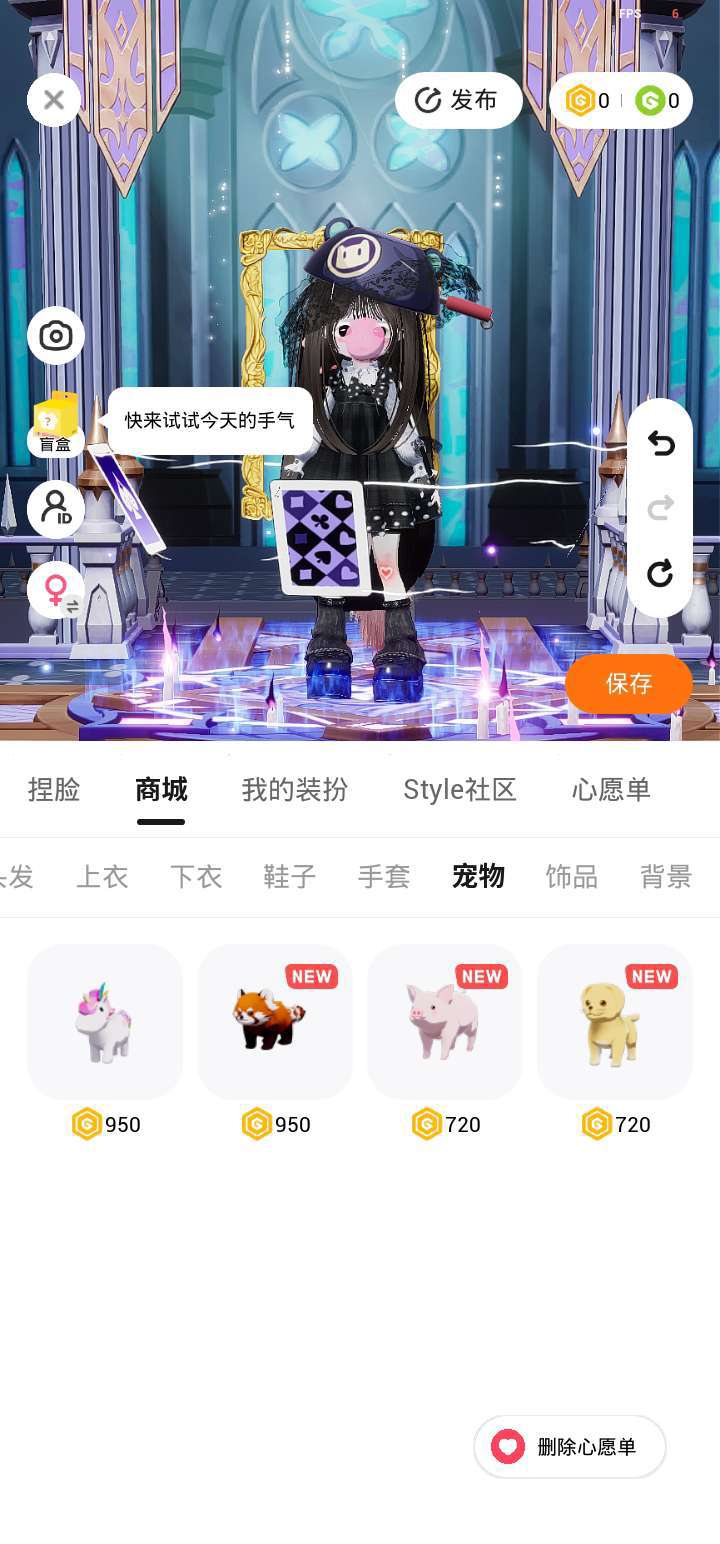Open the camera screenshot tool
Screen dimensions: 720x1544
click(56, 335)
